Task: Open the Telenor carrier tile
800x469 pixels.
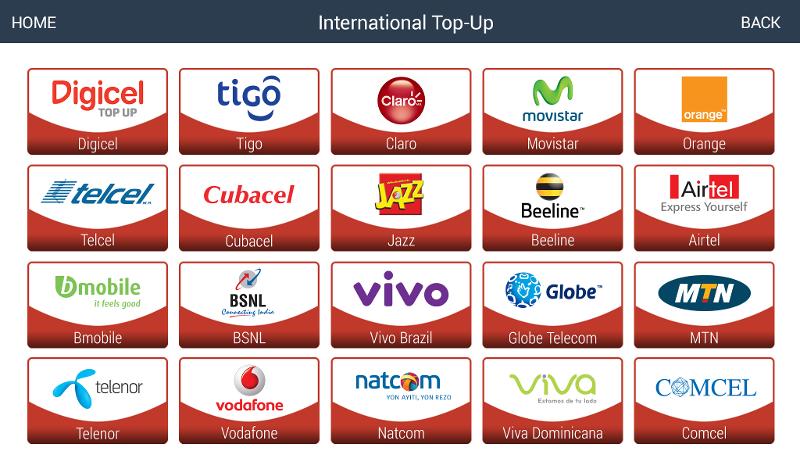Action: point(98,401)
